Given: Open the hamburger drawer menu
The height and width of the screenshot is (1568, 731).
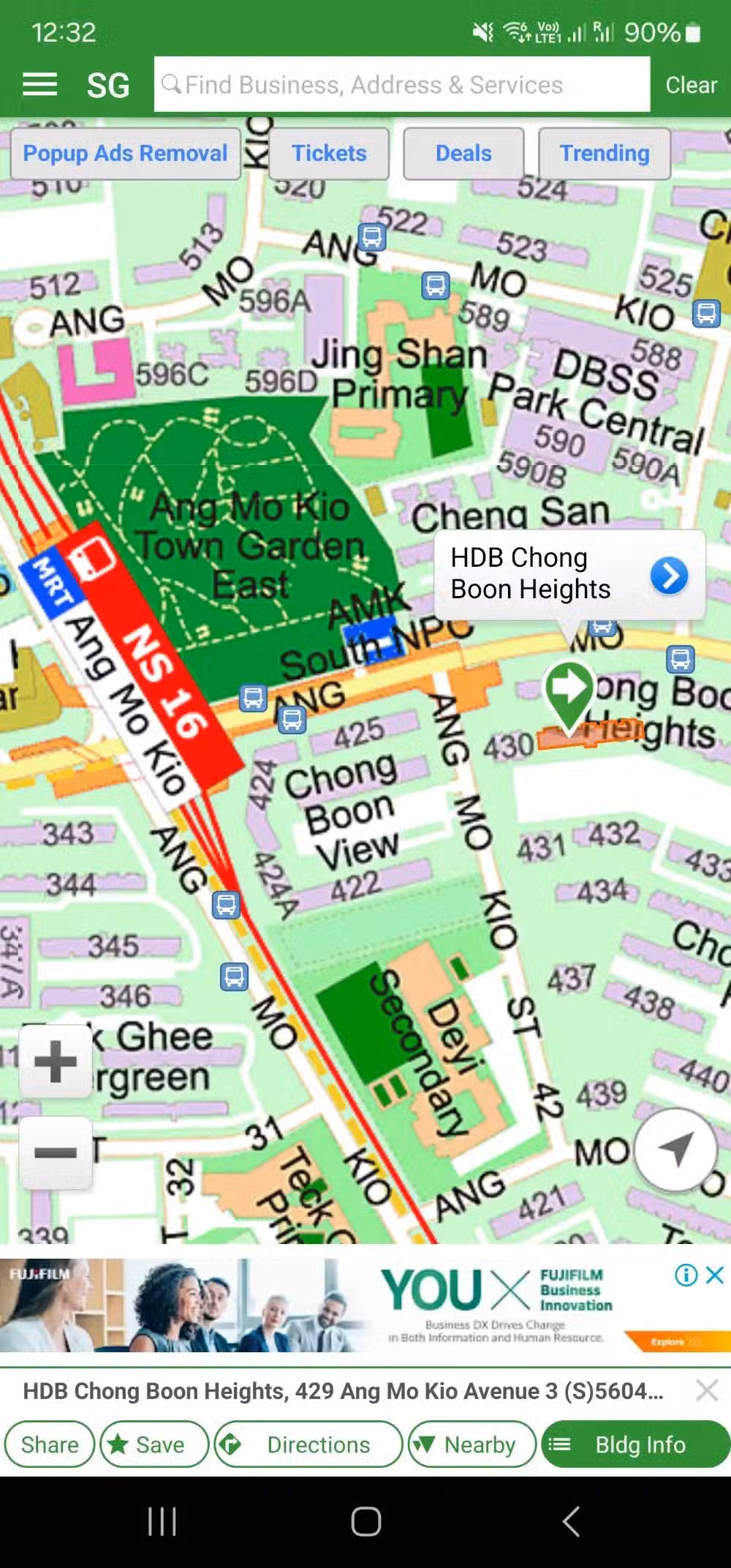Looking at the screenshot, I should point(40,85).
